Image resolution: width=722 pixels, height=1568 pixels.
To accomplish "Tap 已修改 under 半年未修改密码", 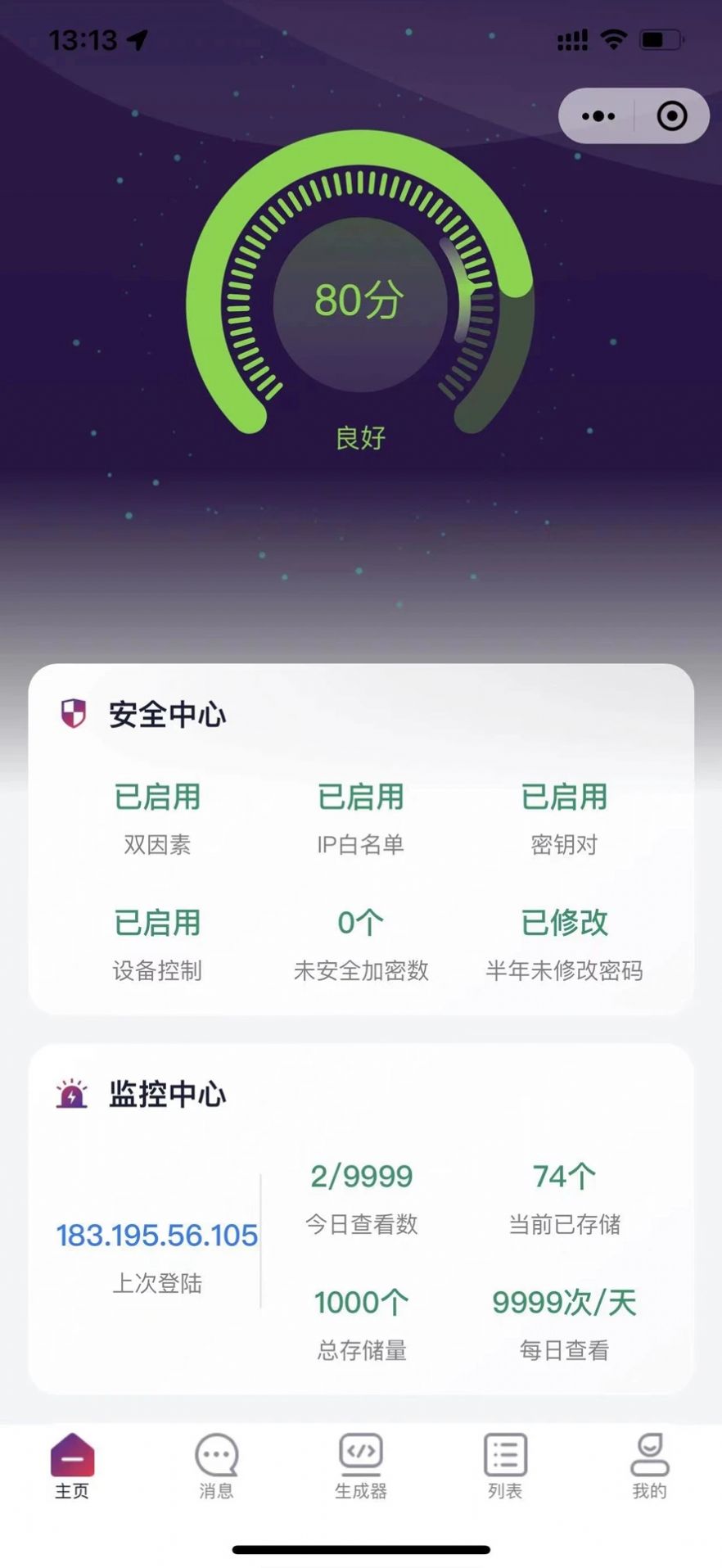I will pos(564,923).
